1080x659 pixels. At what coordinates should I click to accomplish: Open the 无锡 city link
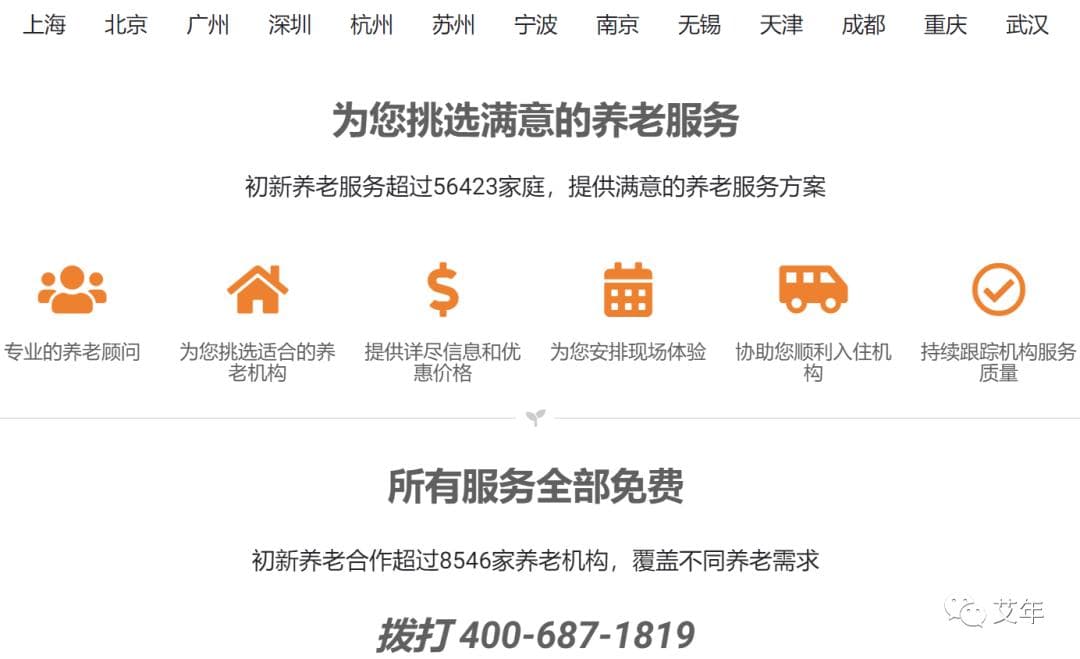pyautogui.click(x=699, y=25)
